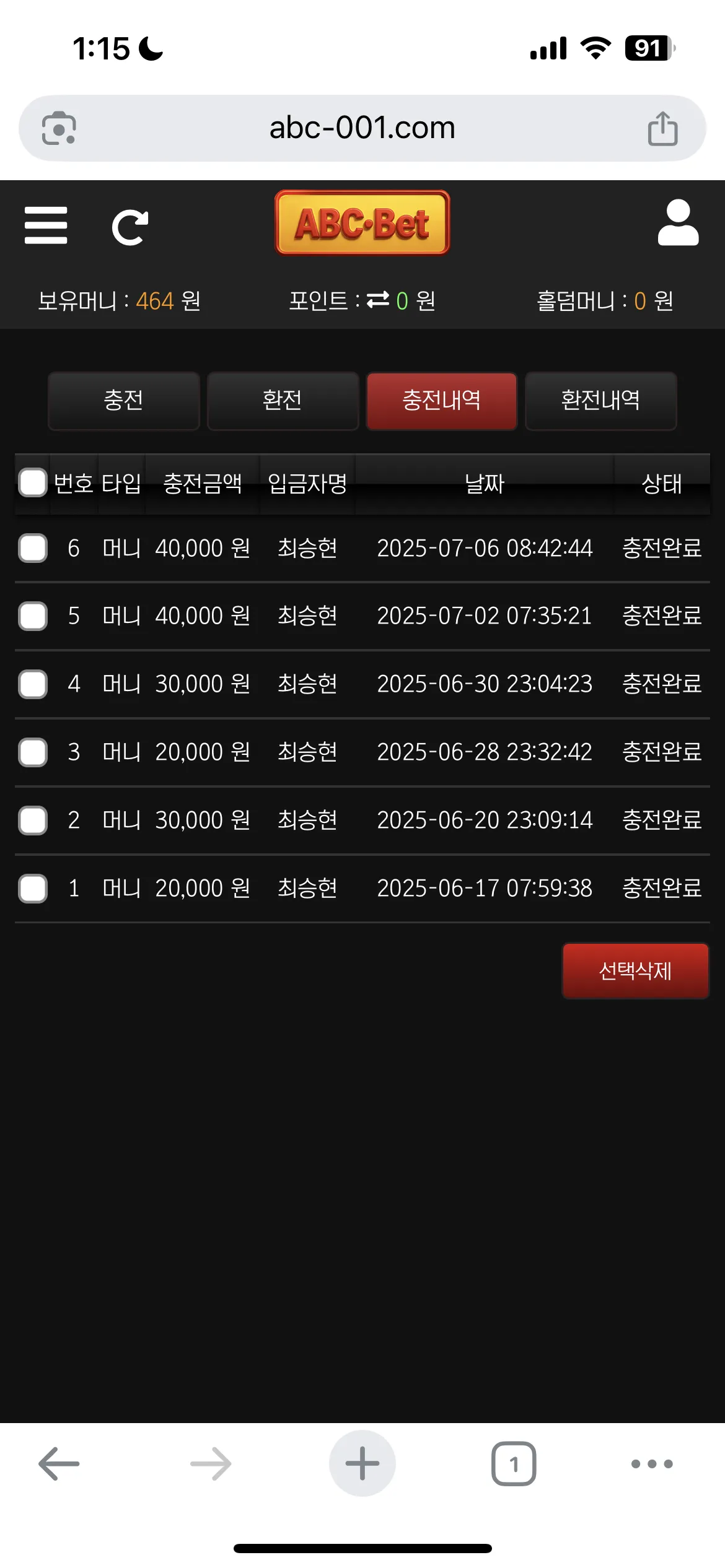Viewport: 725px width, 1568px height.
Task: Tick the checkbox for entry number 1
Action: pyautogui.click(x=33, y=889)
